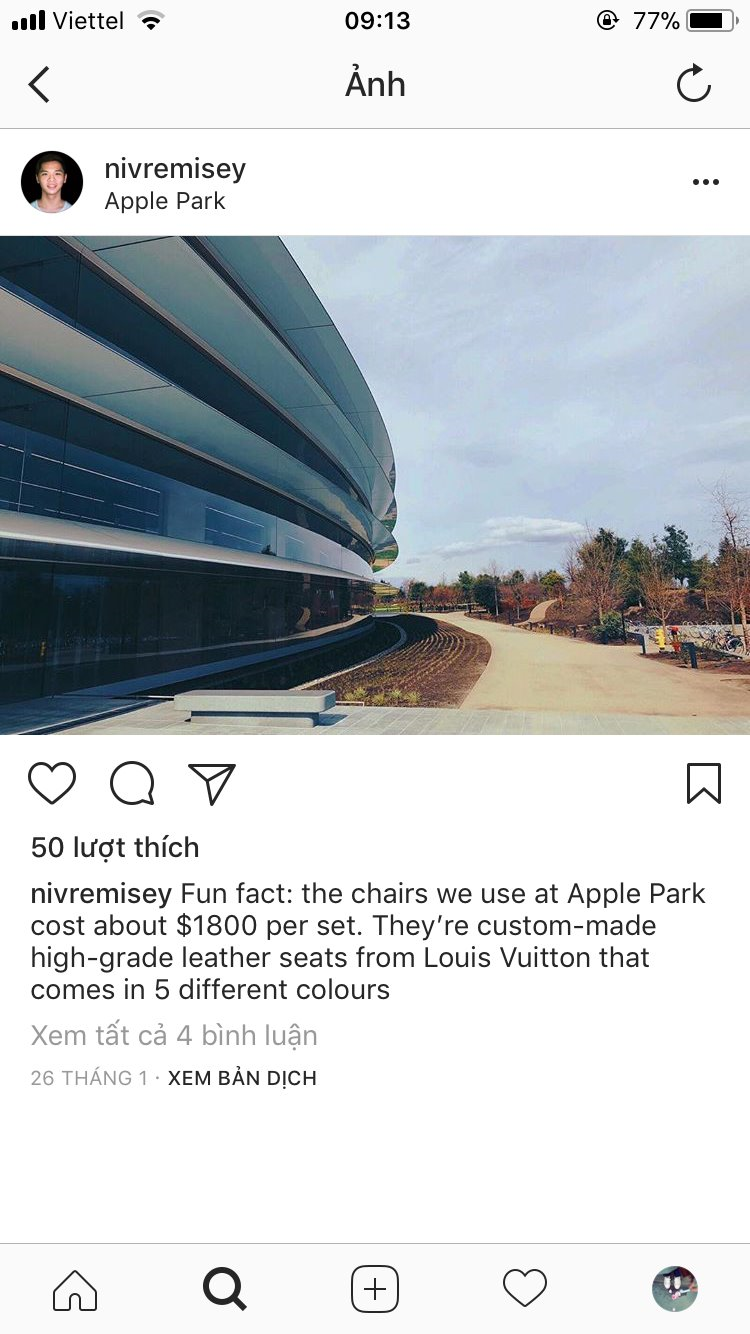
Task: View who liked via 50 lượt thích
Action: [x=115, y=848]
